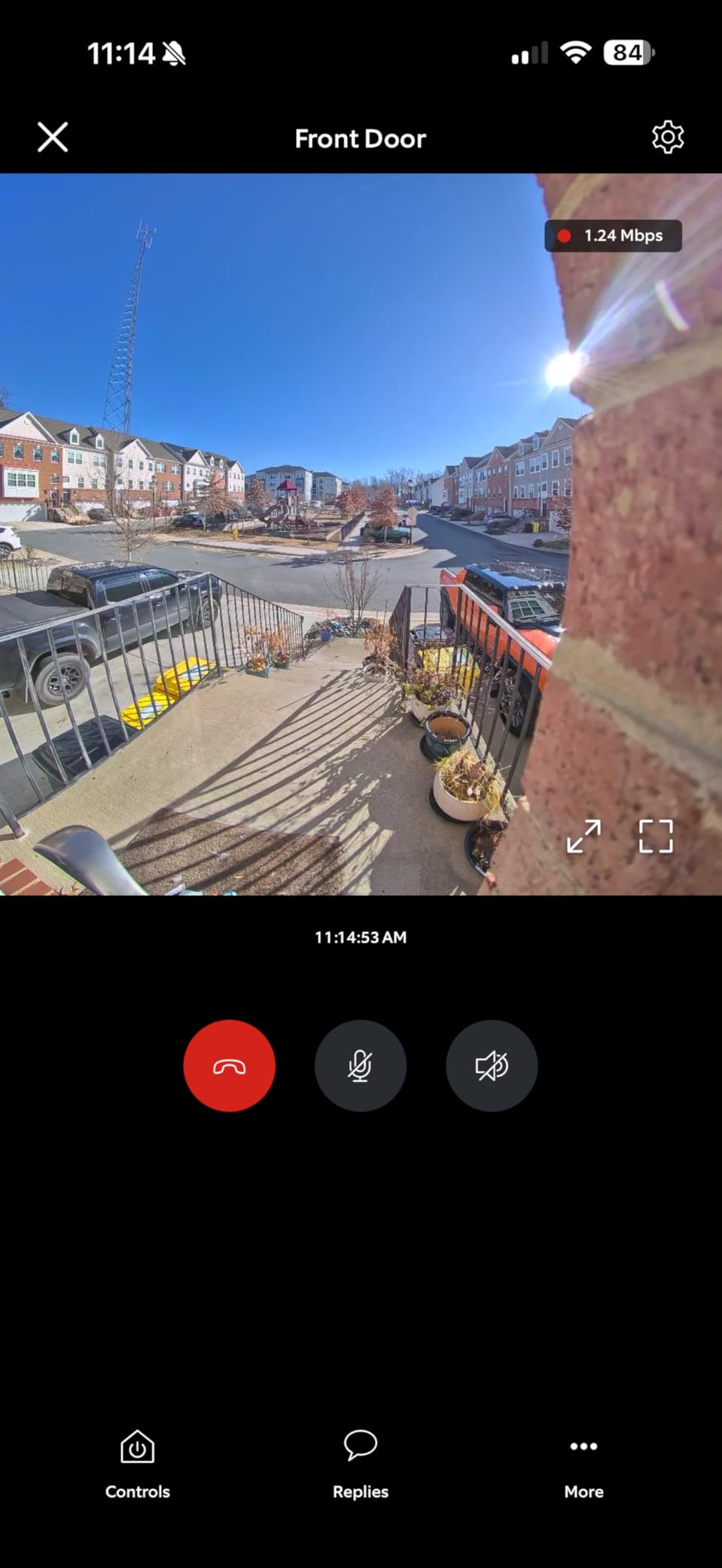
Task: Tap the Controls home icon
Action: (x=137, y=1446)
